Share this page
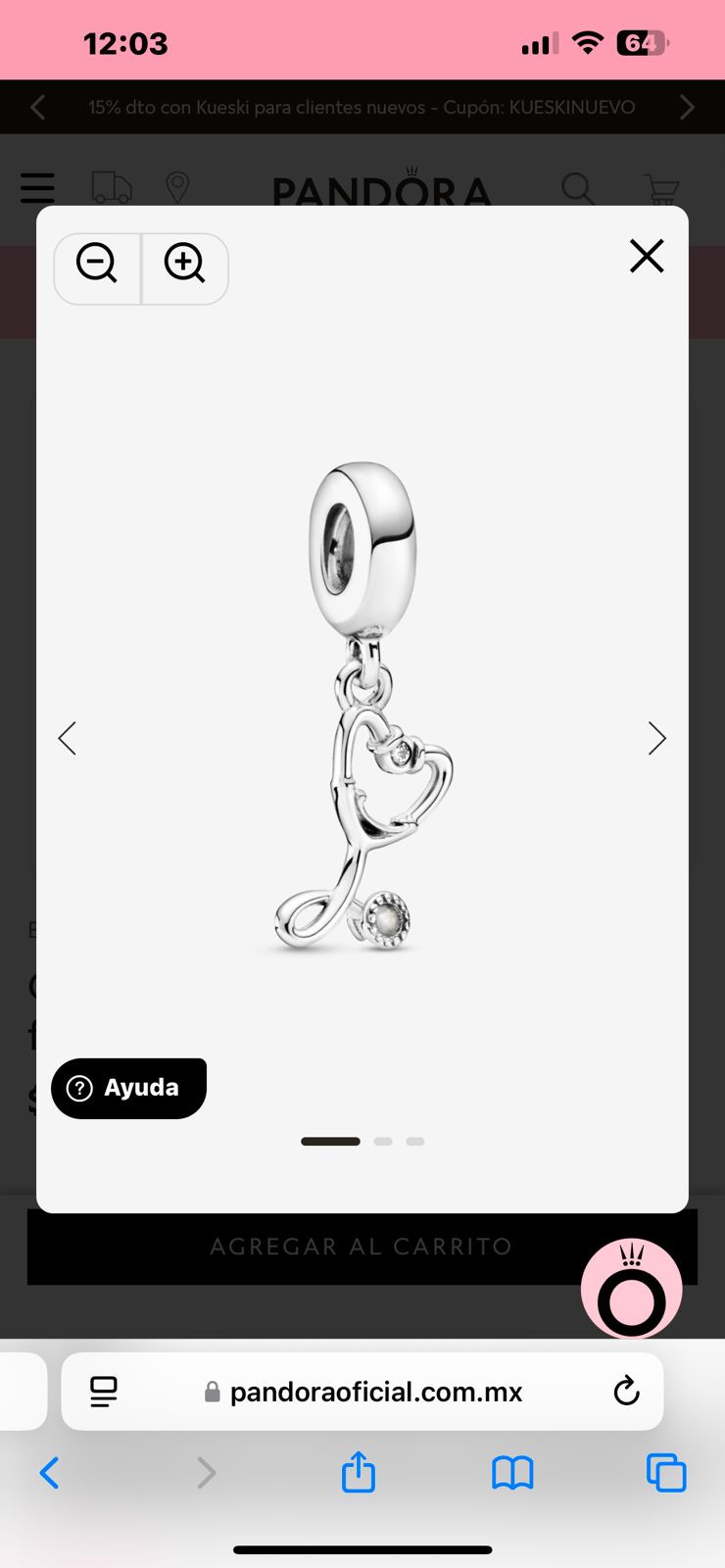The height and width of the screenshot is (1568, 725). click(x=359, y=1472)
